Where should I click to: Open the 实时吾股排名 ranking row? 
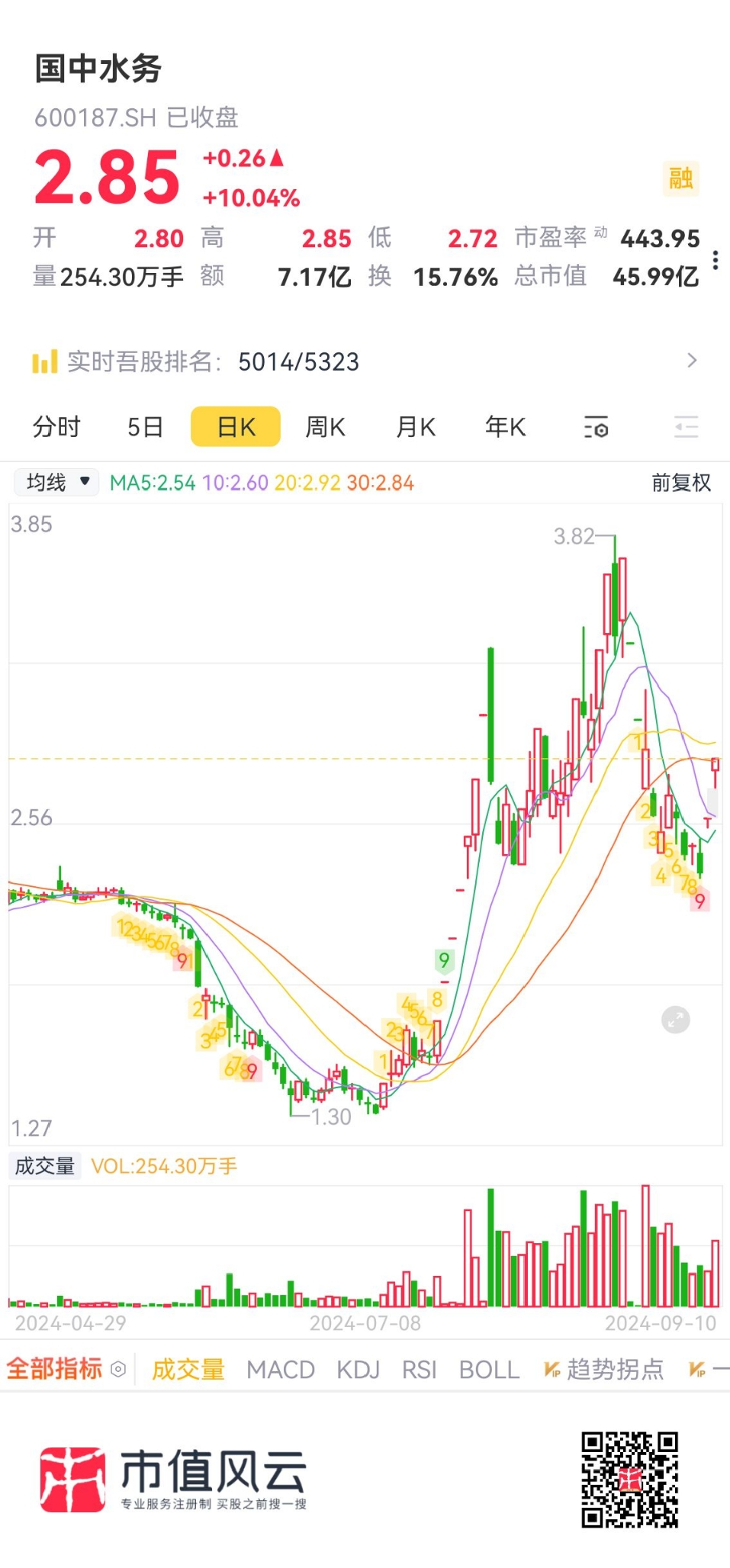(365, 361)
